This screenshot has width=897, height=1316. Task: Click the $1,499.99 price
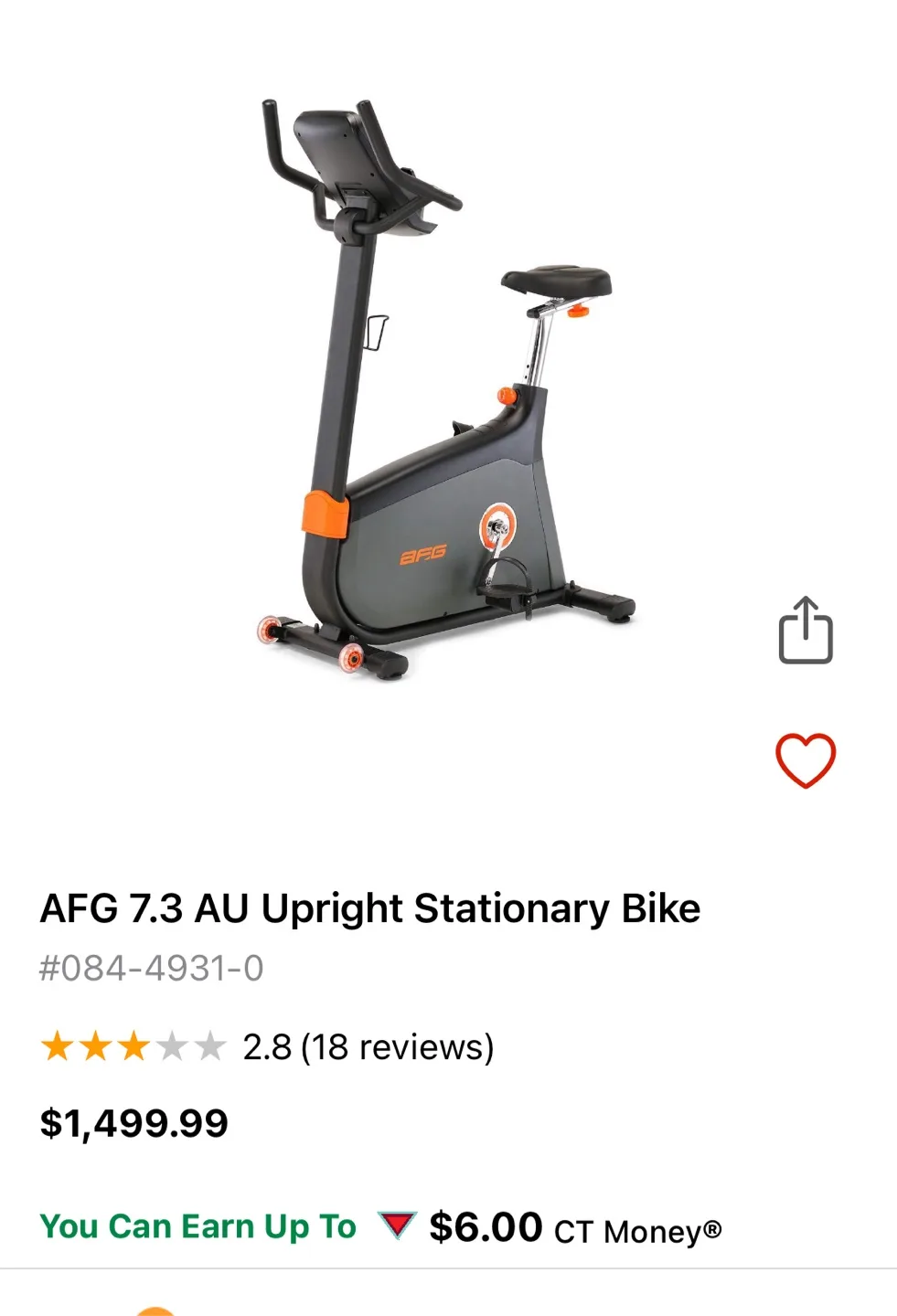[135, 1124]
